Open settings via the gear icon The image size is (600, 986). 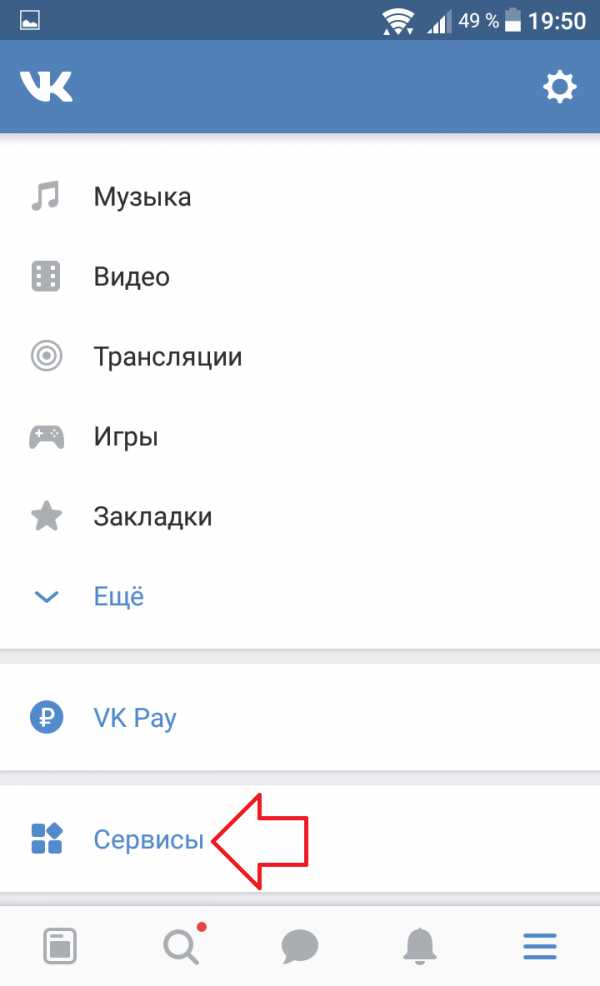coord(559,88)
